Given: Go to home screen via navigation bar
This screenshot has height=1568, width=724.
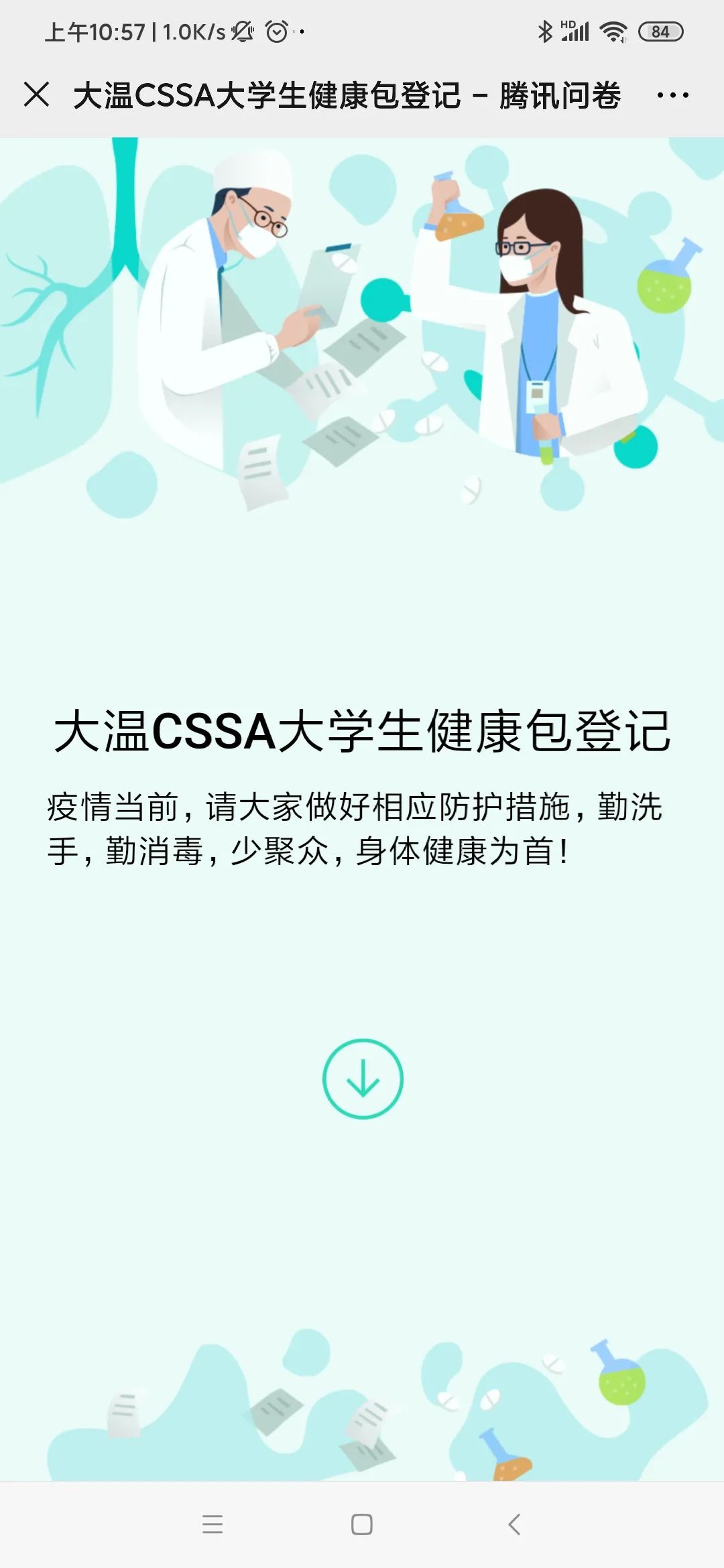Looking at the screenshot, I should pos(362,1524).
